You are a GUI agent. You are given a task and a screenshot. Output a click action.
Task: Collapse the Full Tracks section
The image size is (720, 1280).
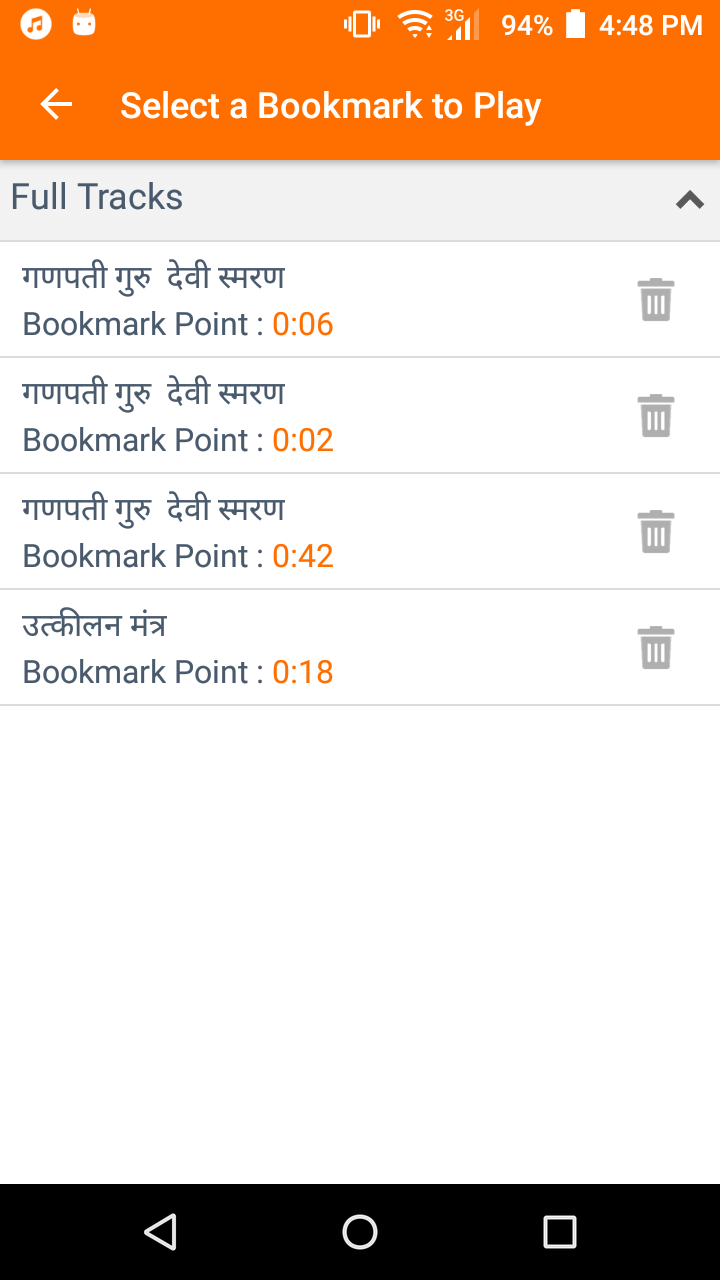click(x=690, y=200)
